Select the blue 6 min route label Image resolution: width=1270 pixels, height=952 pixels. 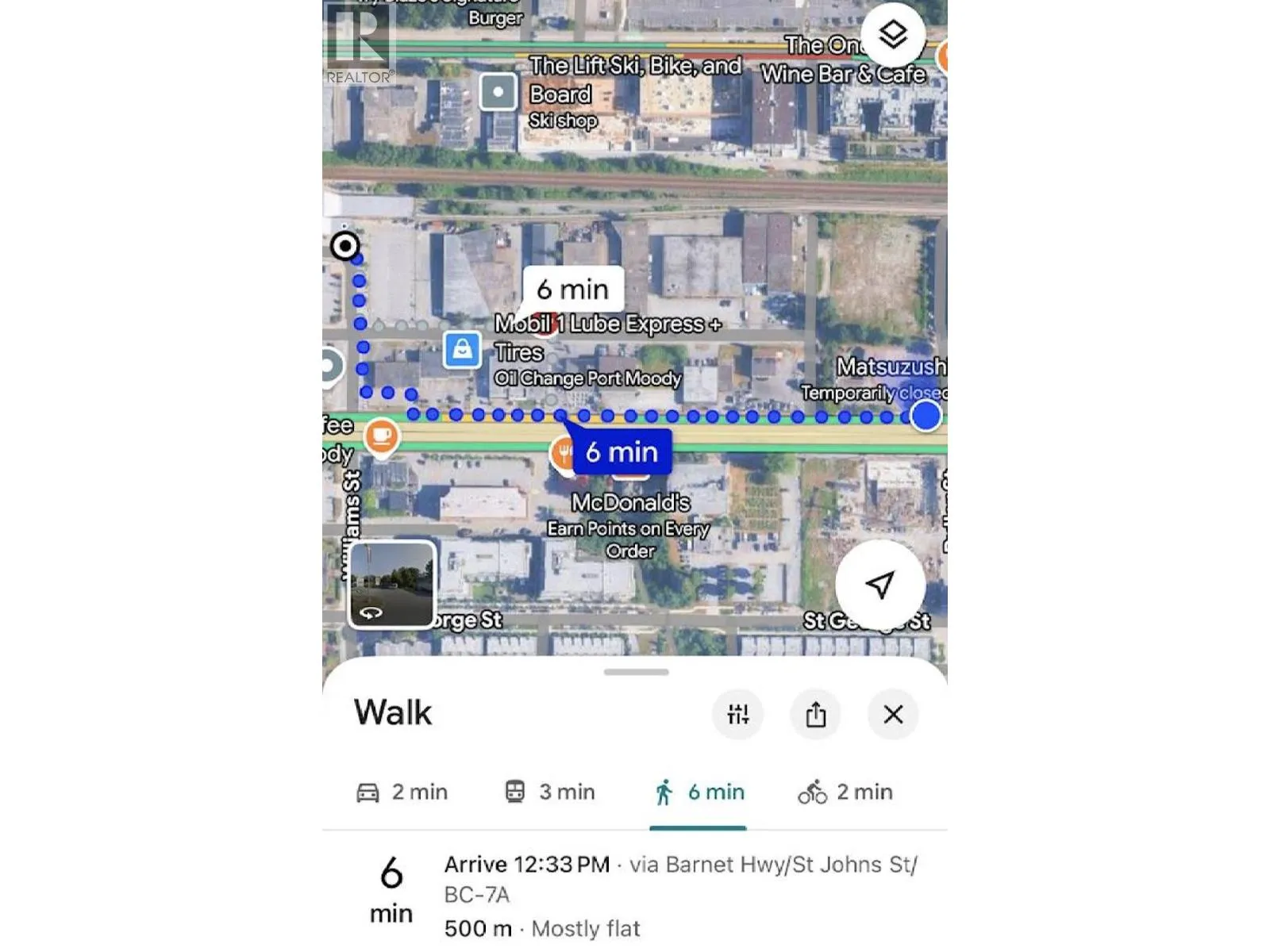(622, 452)
